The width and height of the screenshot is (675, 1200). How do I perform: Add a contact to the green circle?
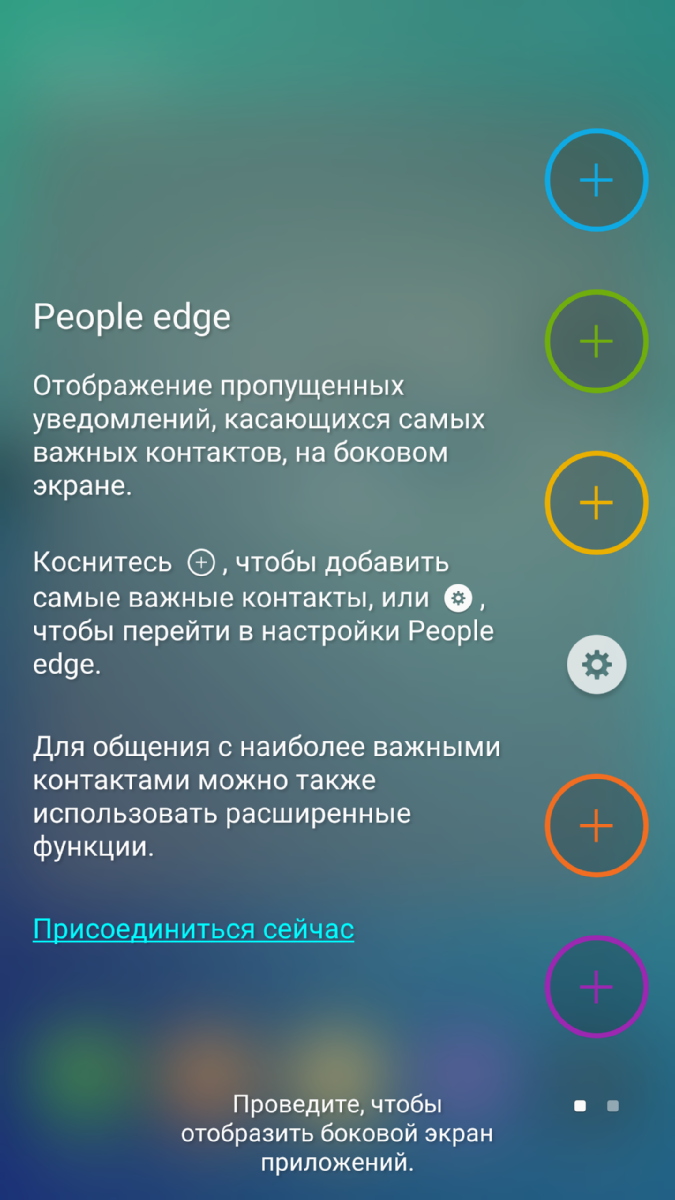click(x=596, y=341)
